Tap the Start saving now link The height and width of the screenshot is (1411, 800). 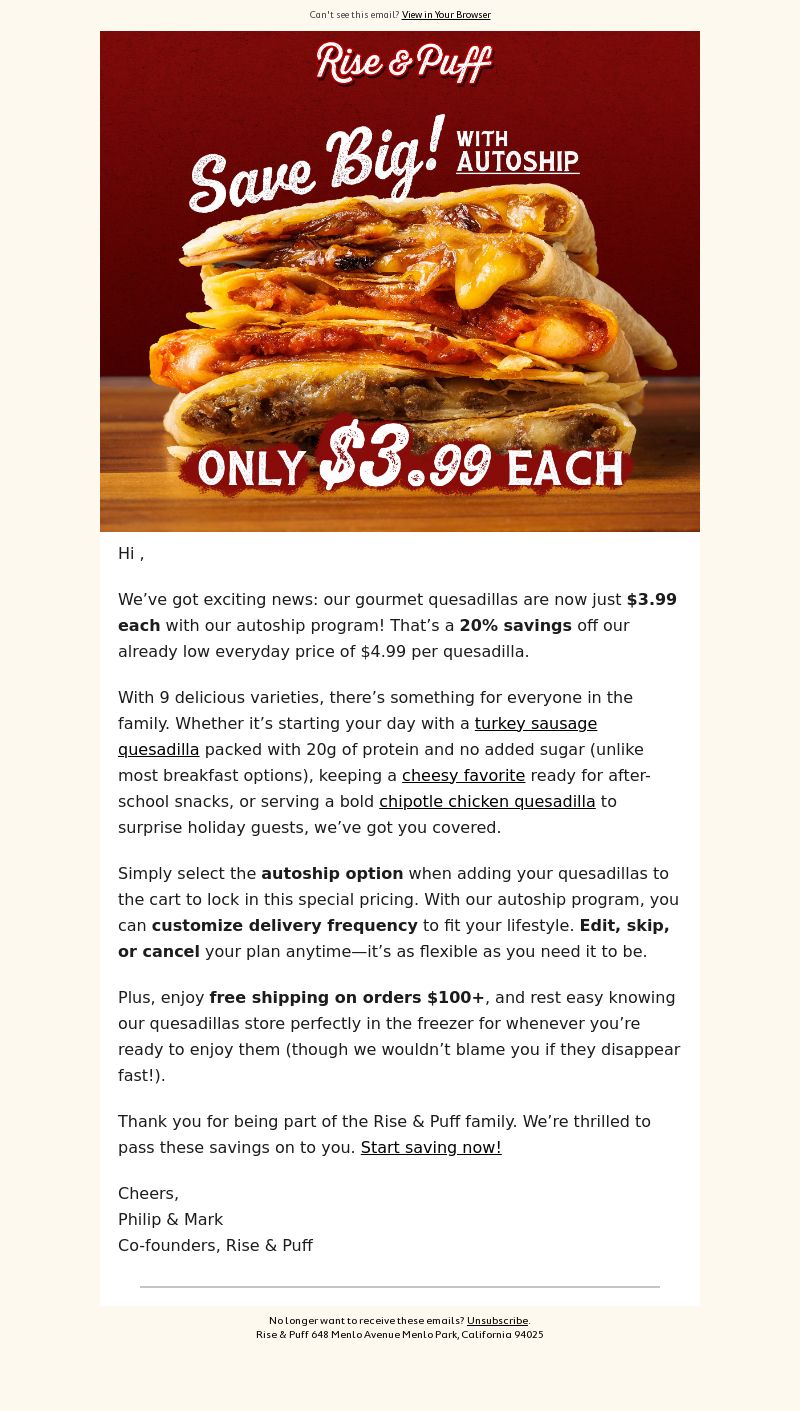click(431, 1147)
